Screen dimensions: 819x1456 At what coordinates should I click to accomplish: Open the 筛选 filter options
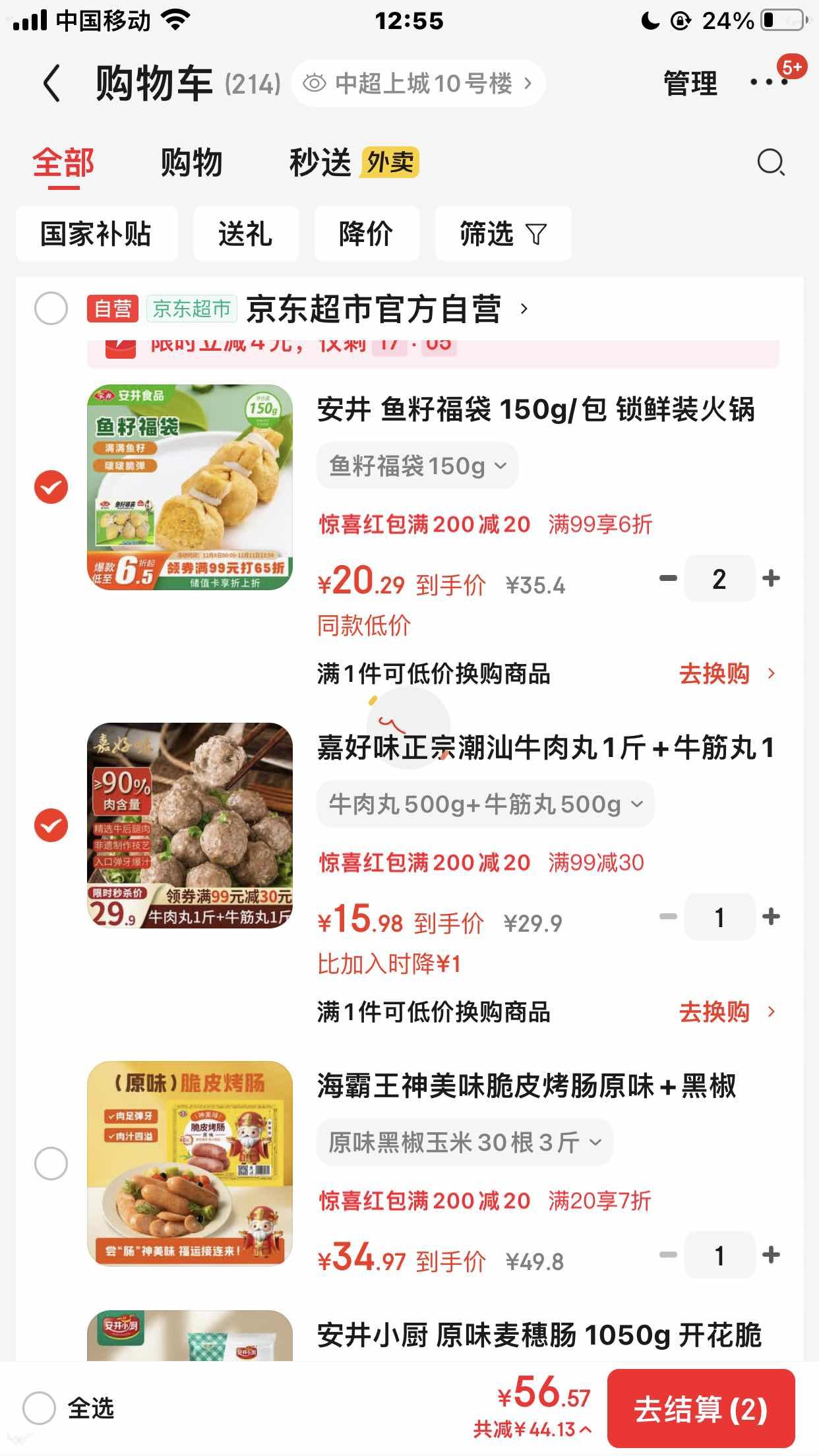(x=502, y=233)
